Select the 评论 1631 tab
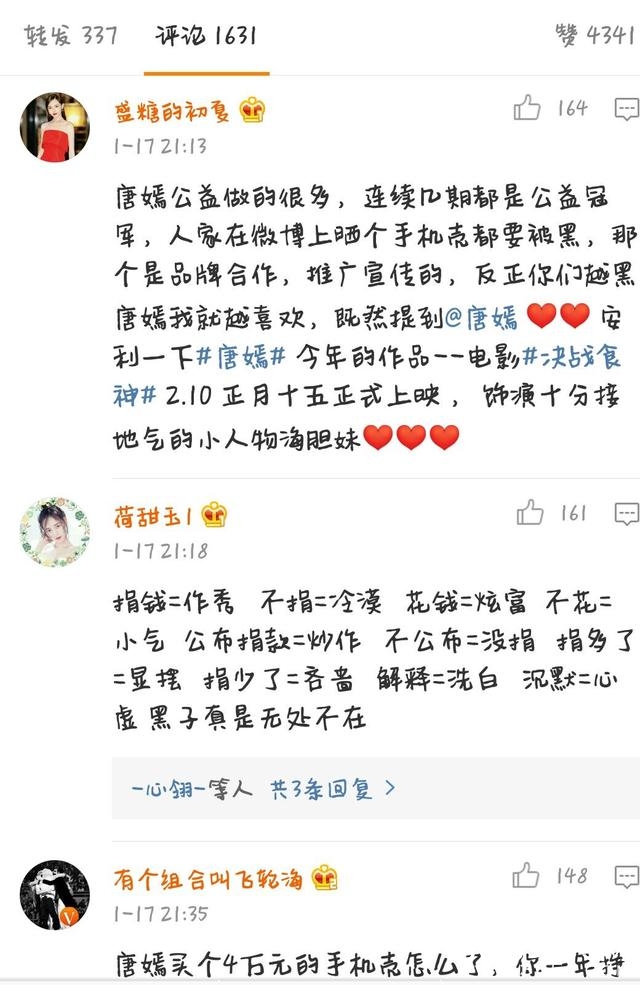This screenshot has height=985, width=640. [x=206, y=36]
